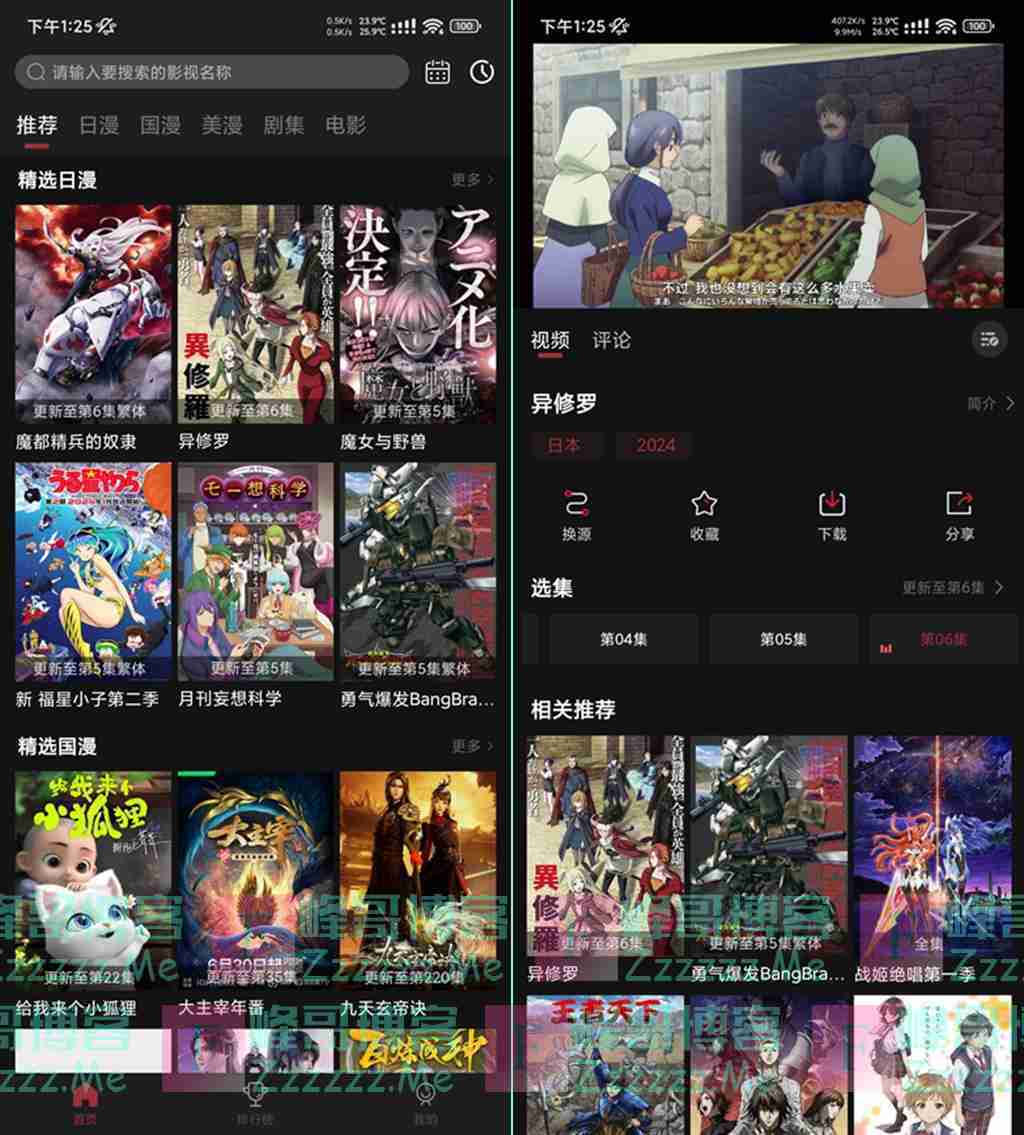Add this show with 收藏
The height and width of the screenshot is (1135, 1024).
(704, 515)
